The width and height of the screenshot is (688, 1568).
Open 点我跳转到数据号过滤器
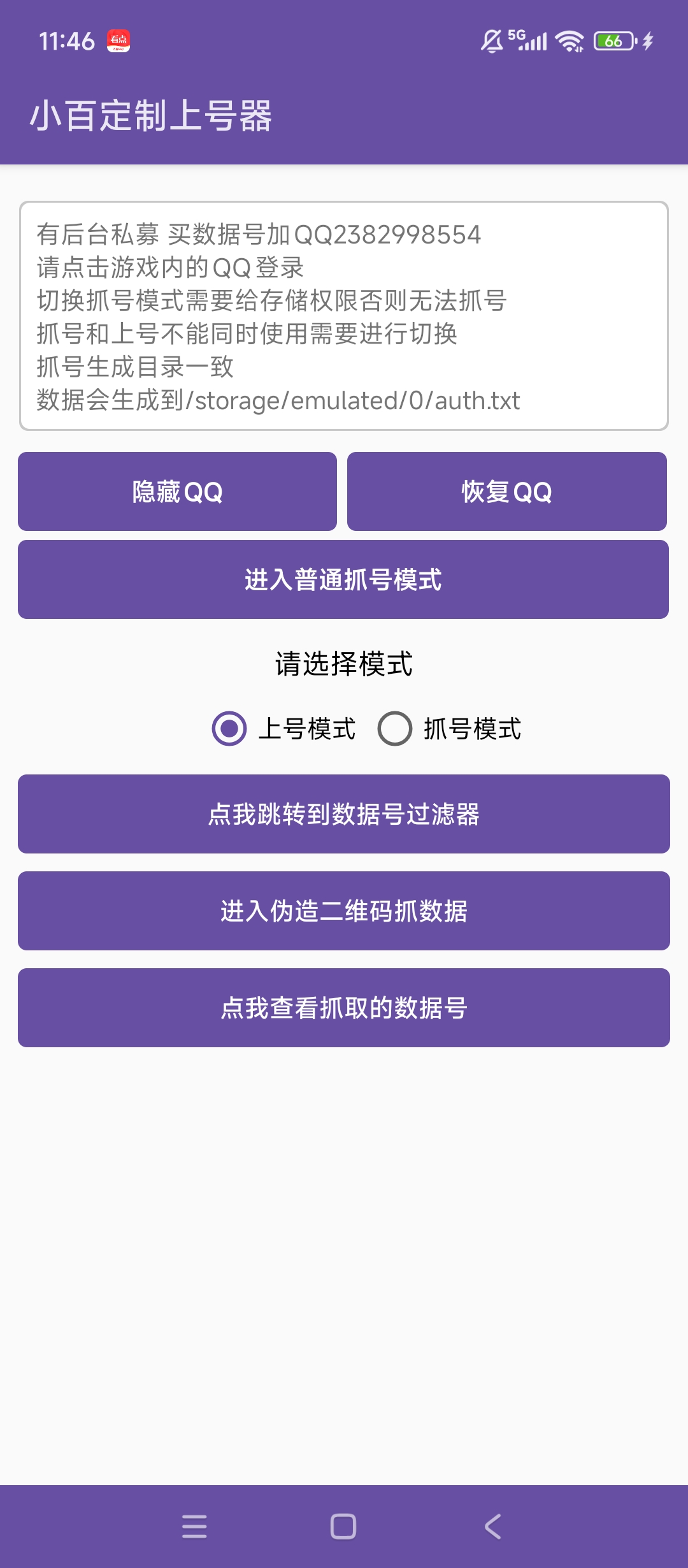343,814
